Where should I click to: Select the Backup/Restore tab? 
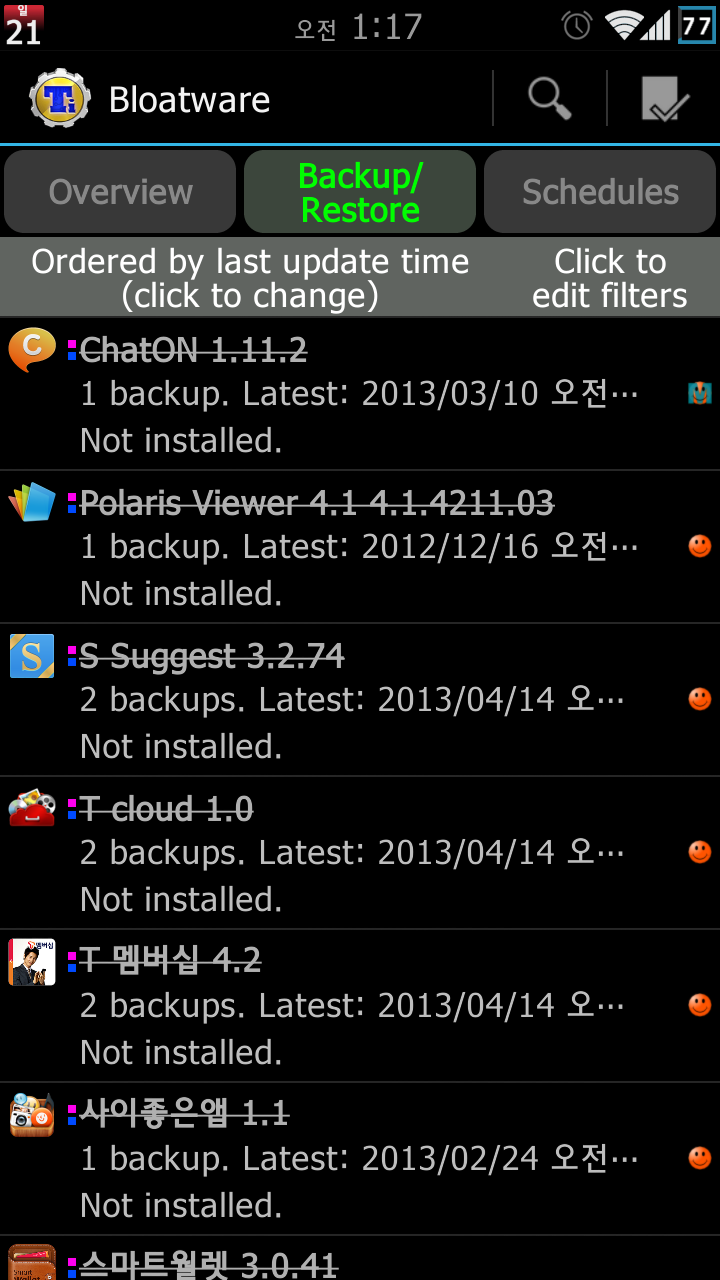(360, 192)
